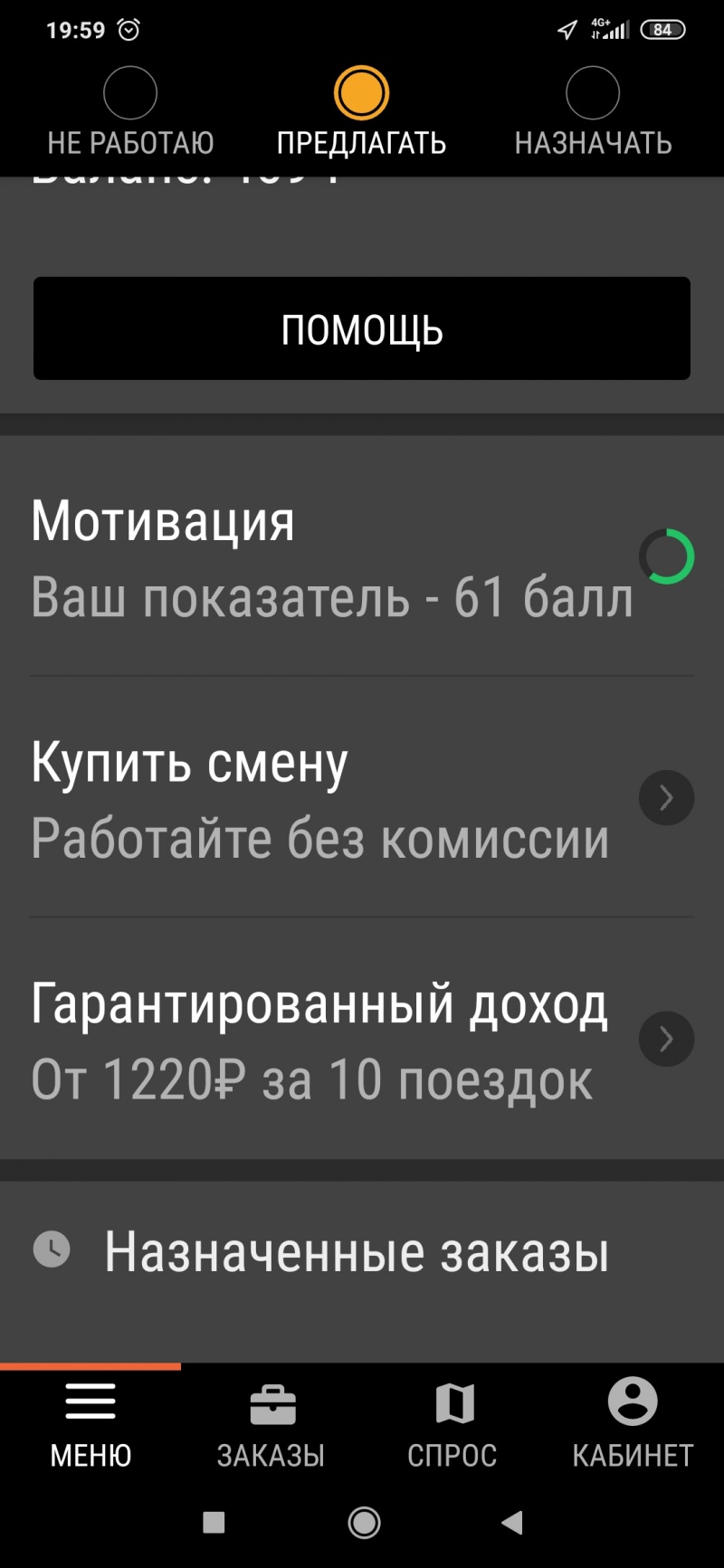724x1568 pixels.
Task: Open Гарантированный доход details
Action: pyautogui.click(x=362, y=1039)
